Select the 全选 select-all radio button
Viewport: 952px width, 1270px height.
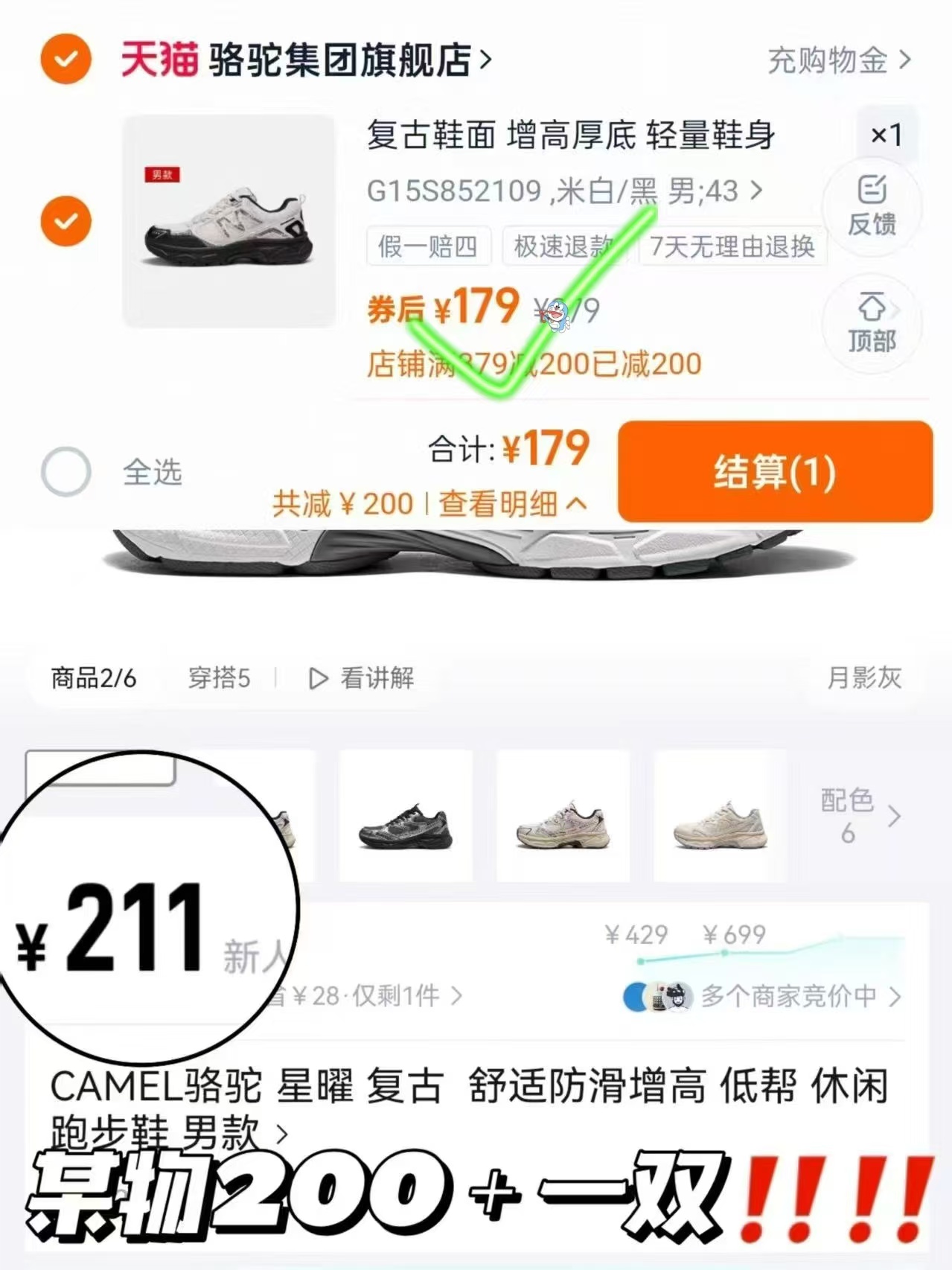(66, 471)
